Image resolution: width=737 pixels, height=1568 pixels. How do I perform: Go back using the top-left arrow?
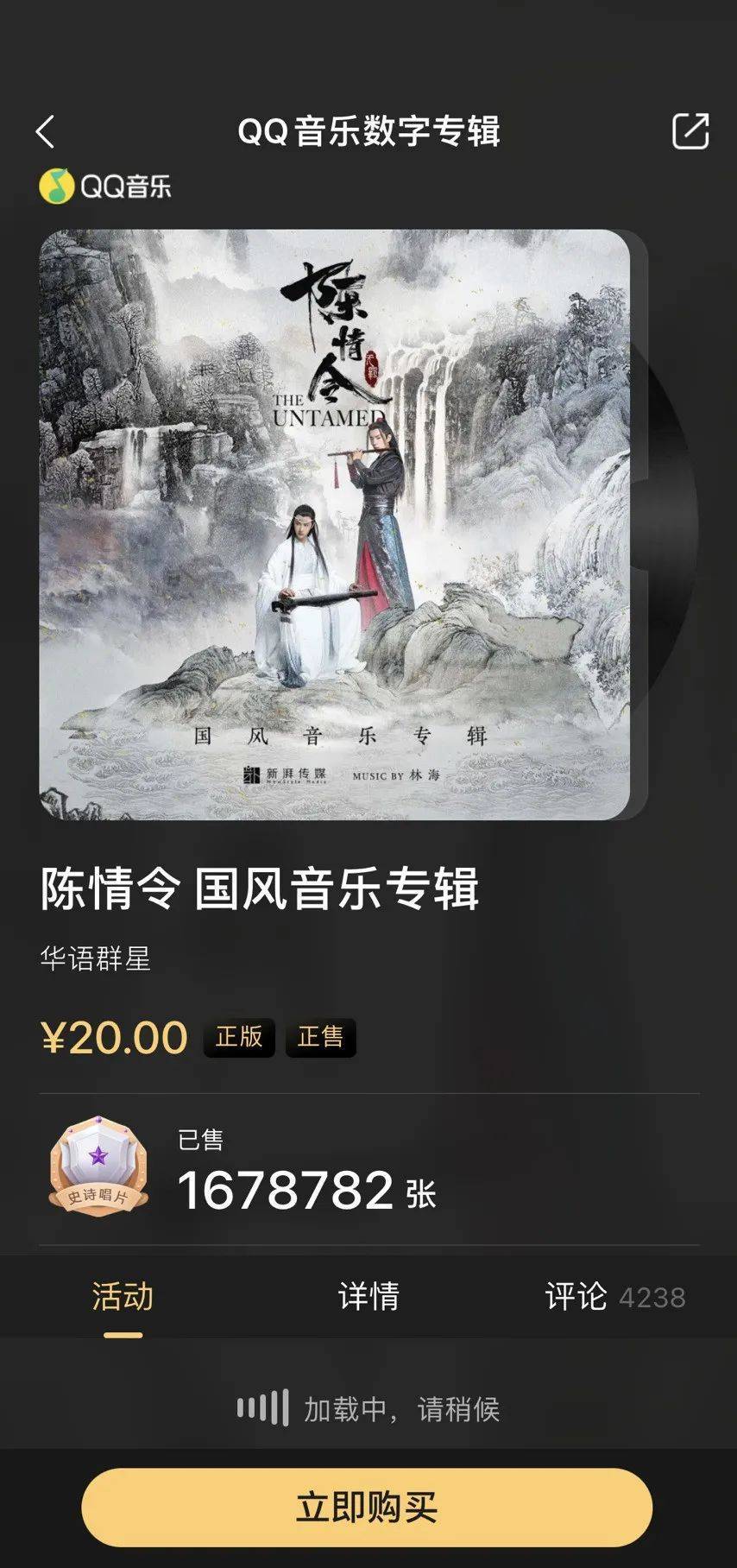pos(46,132)
